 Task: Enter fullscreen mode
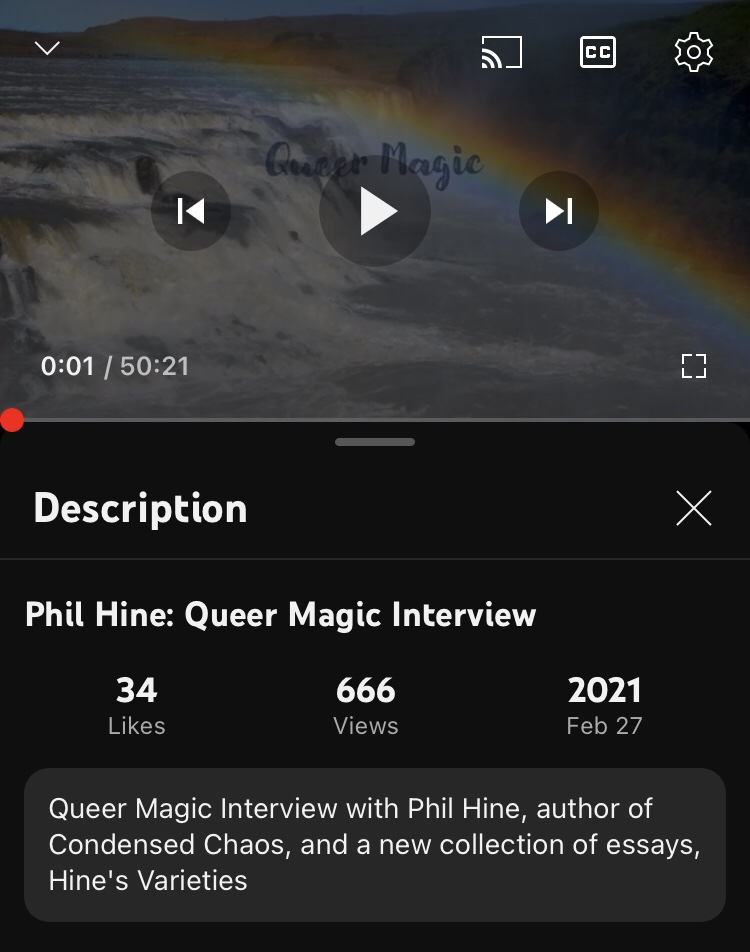point(693,366)
